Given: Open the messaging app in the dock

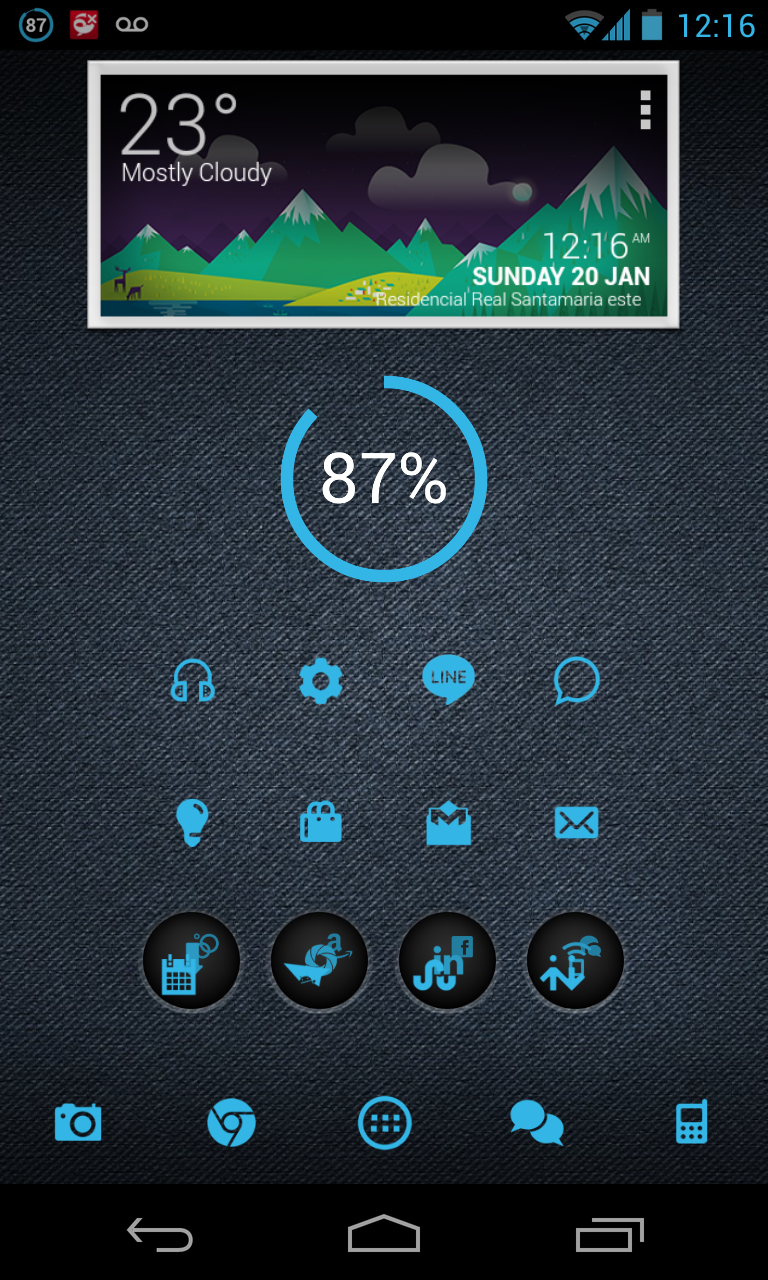Looking at the screenshot, I should coord(537,1122).
